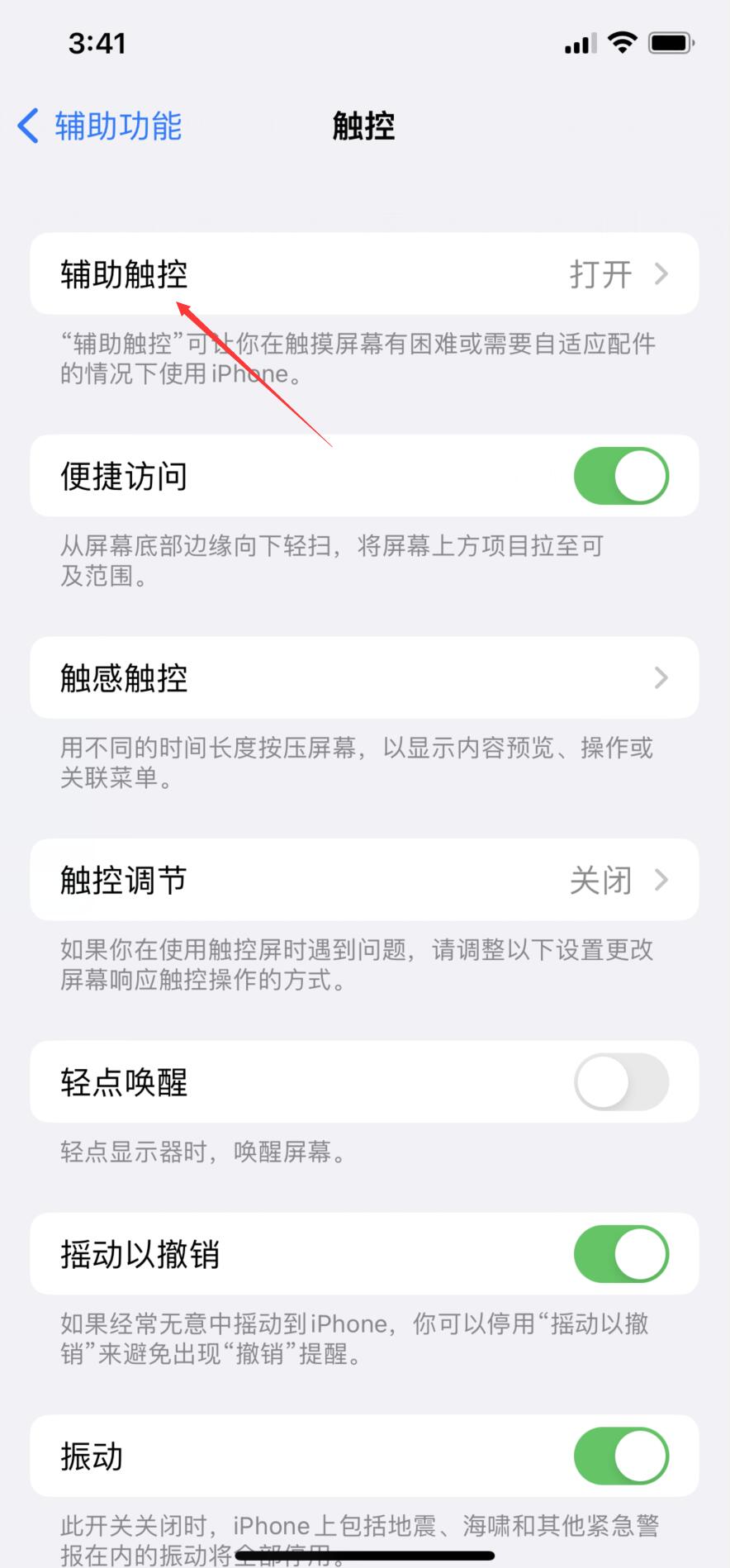
Task: Select the 触控 page title
Action: pyautogui.click(x=363, y=126)
